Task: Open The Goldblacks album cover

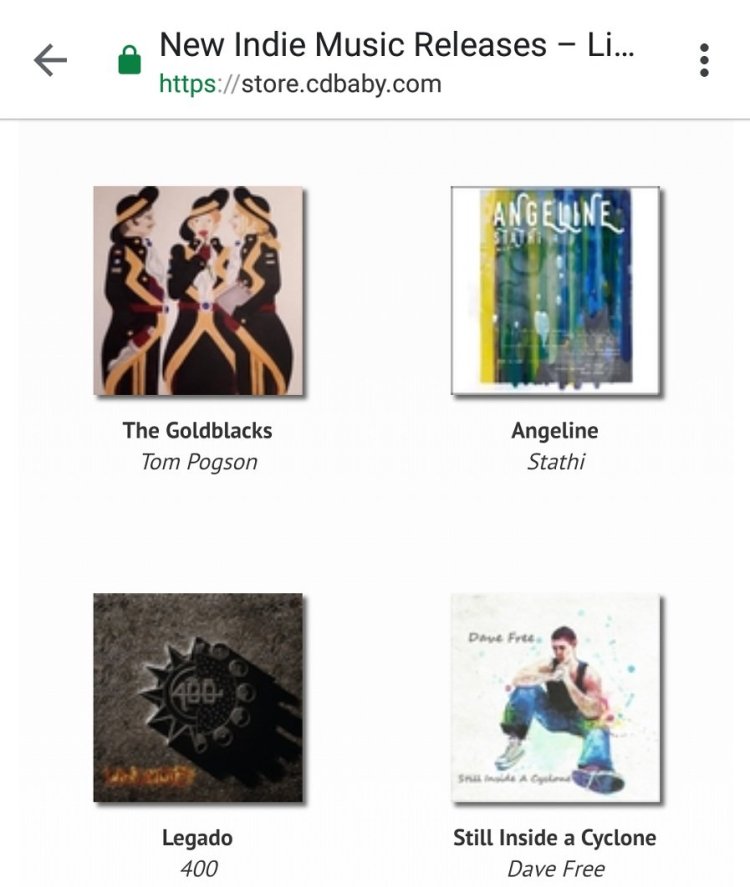Action: pos(198,291)
